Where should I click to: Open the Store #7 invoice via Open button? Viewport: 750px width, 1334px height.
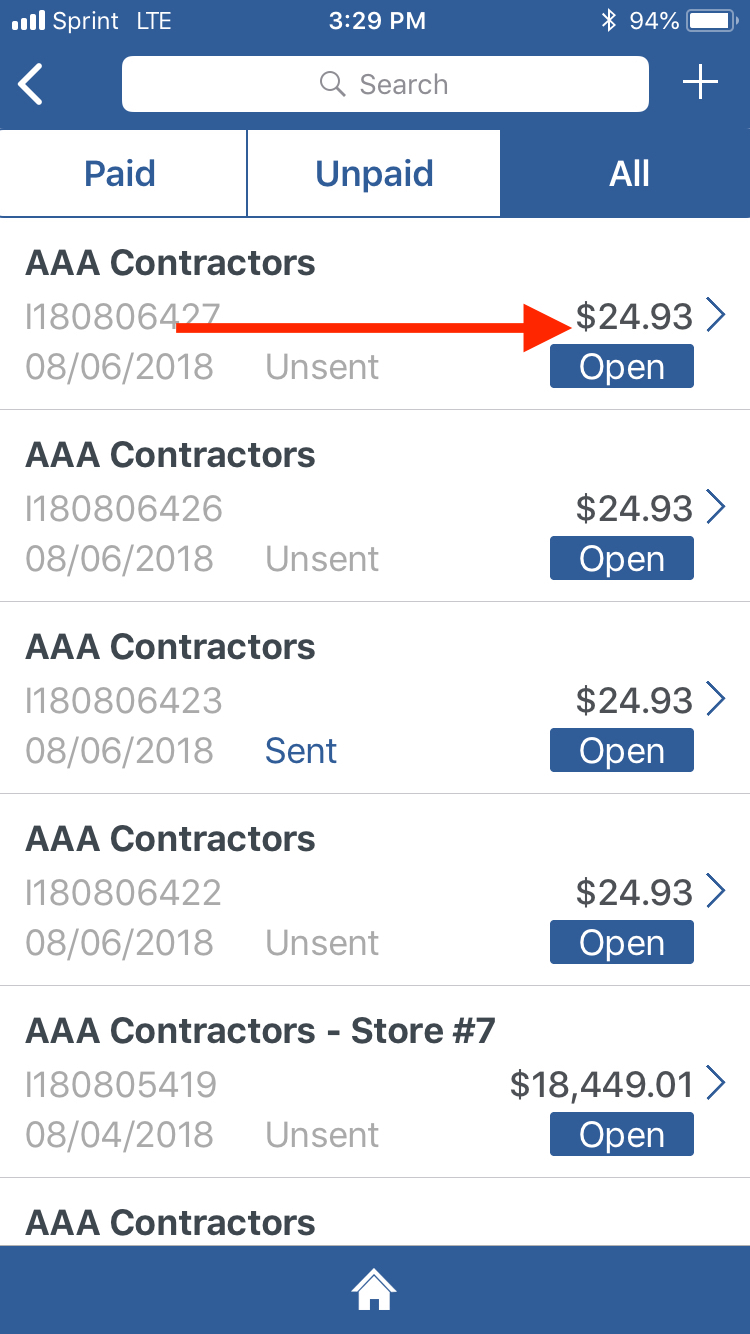click(x=621, y=1134)
